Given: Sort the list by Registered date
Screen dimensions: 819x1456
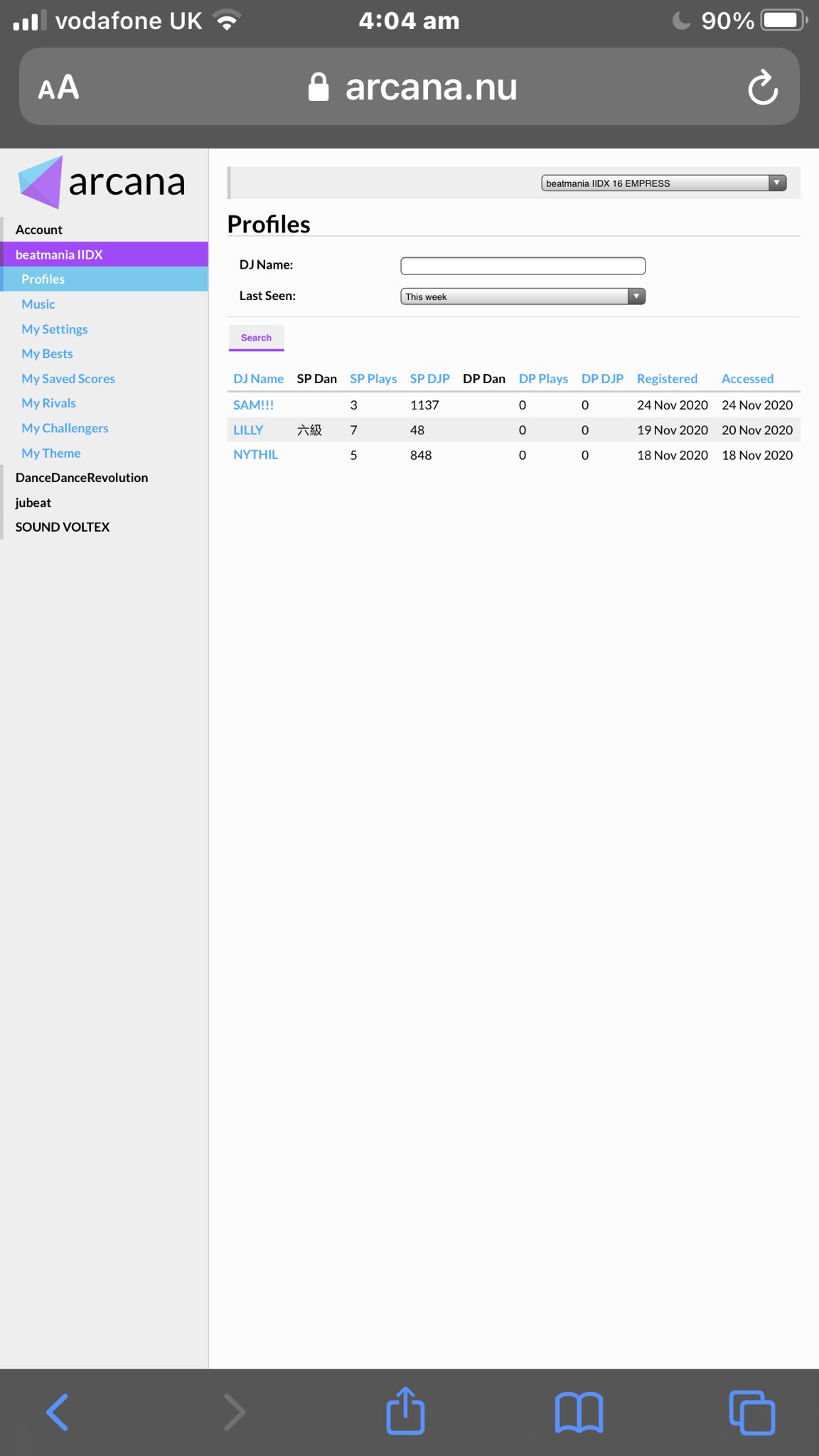Looking at the screenshot, I should pos(667,379).
